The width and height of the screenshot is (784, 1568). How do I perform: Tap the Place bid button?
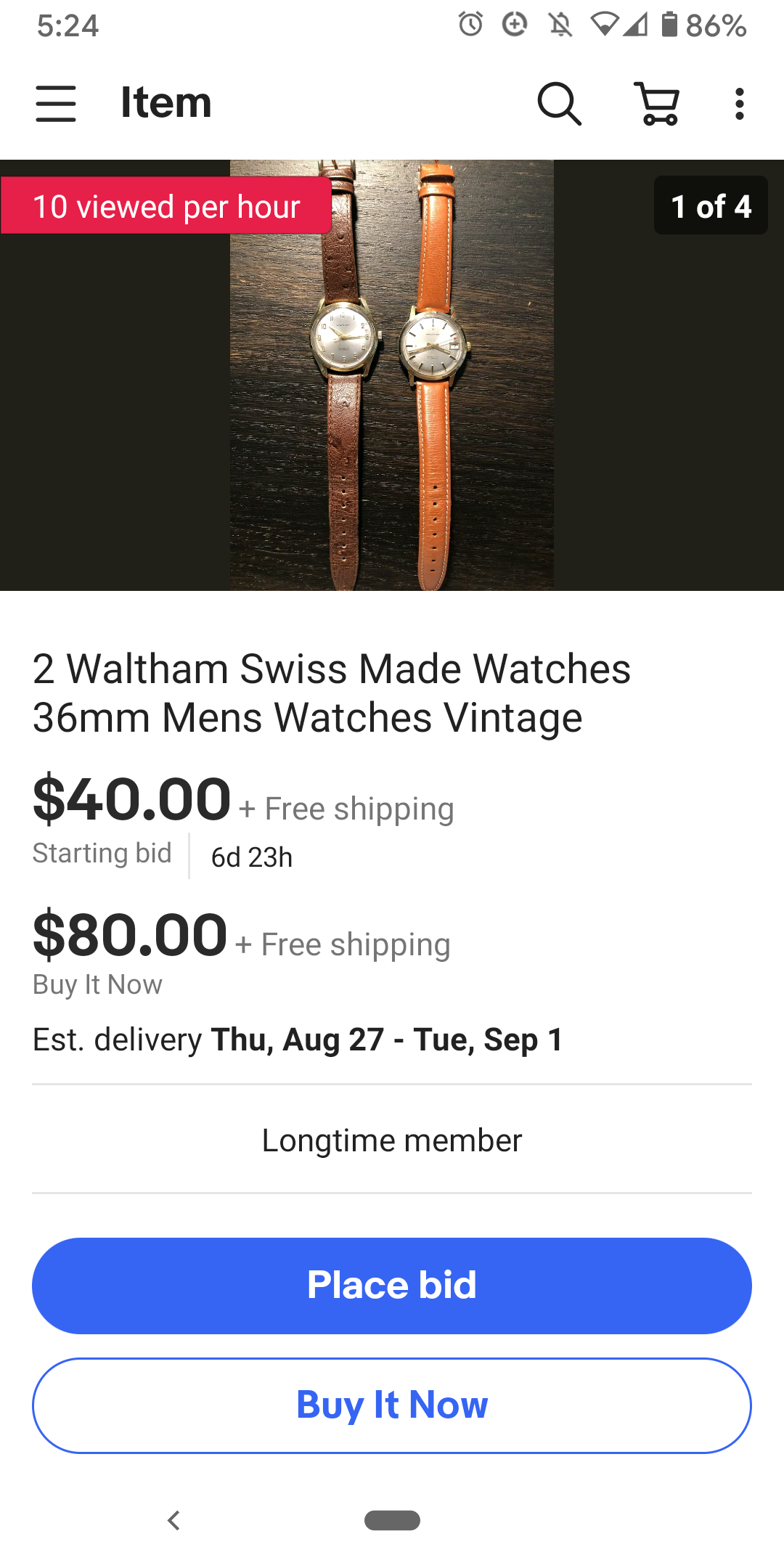point(392,1286)
